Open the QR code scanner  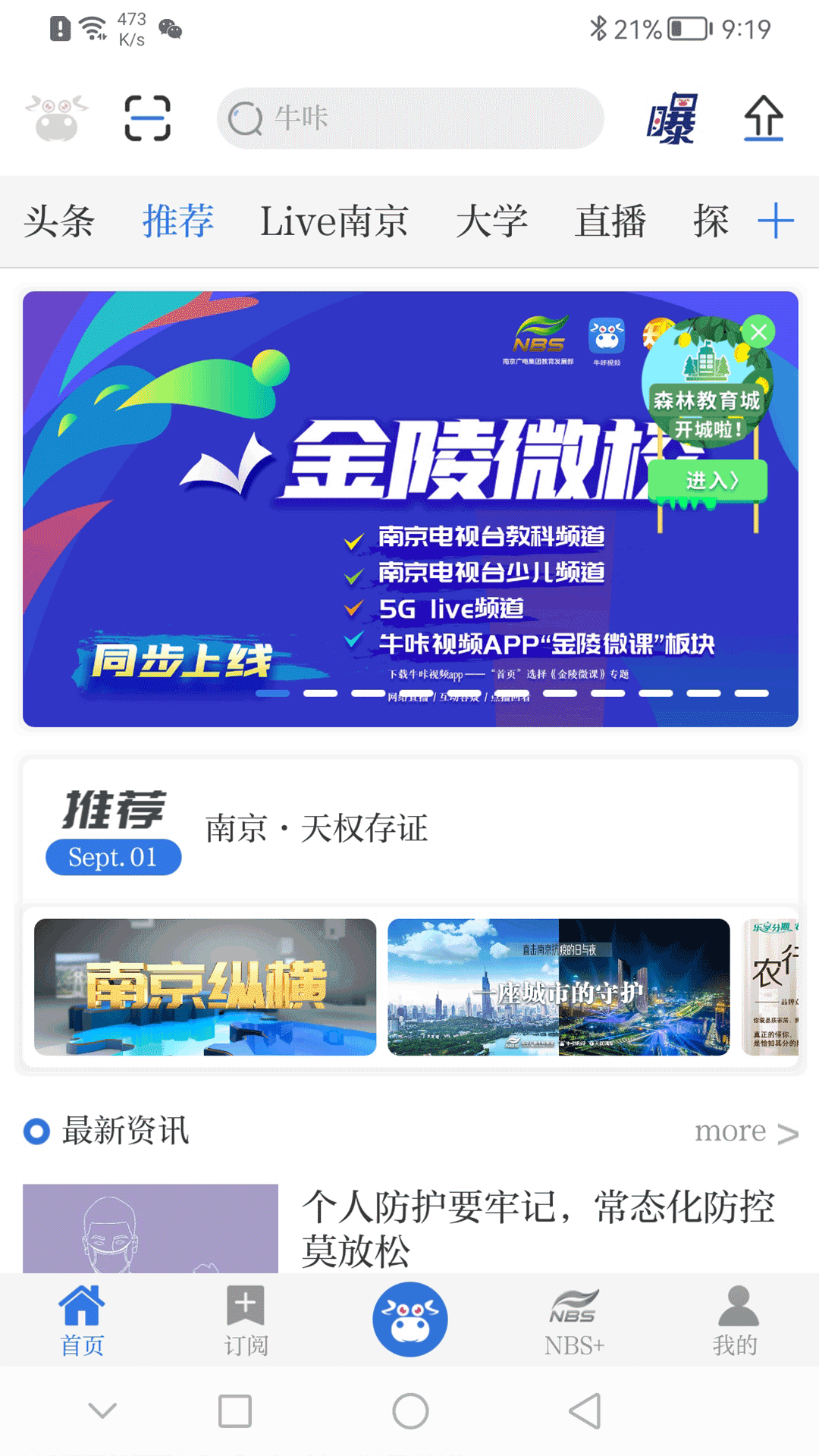pyautogui.click(x=145, y=119)
